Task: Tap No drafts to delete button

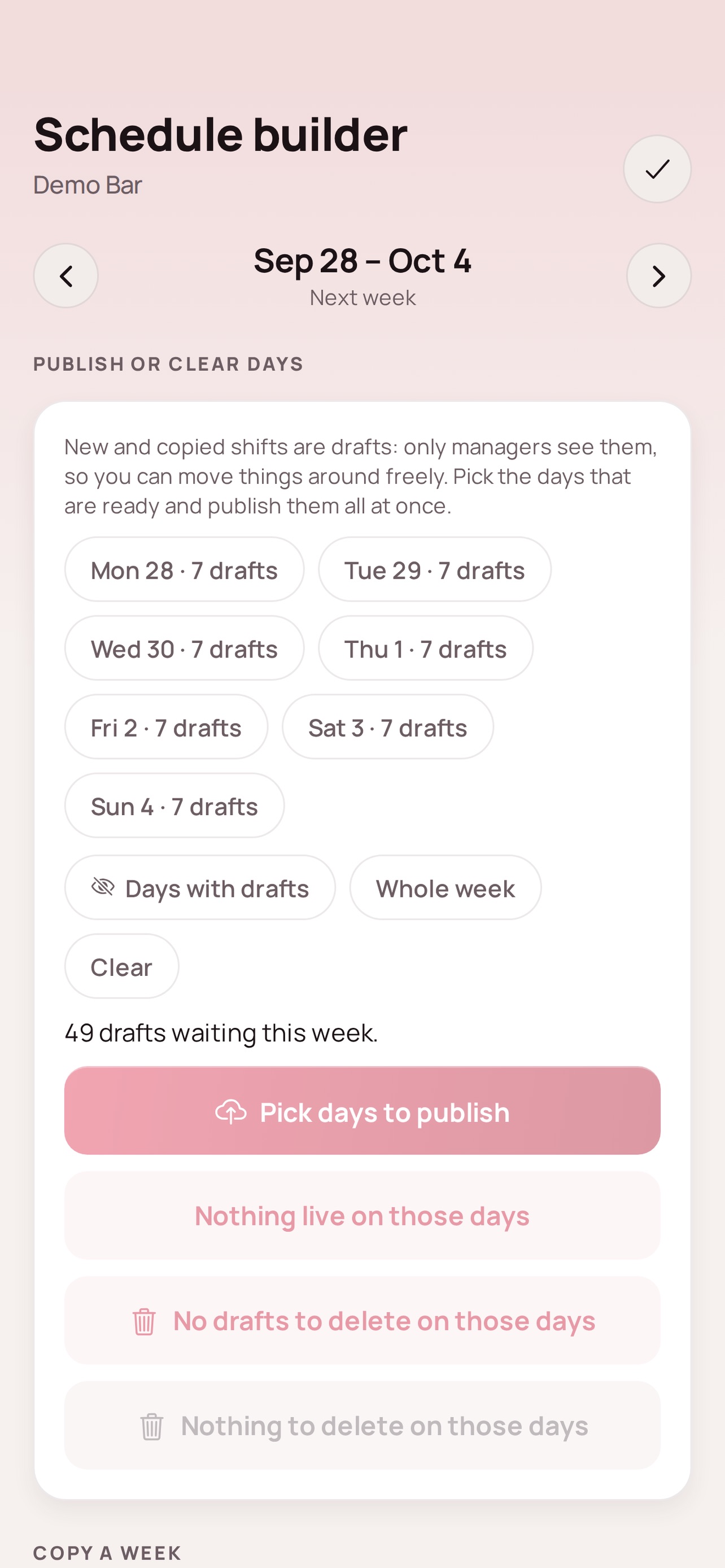Action: (x=362, y=1320)
